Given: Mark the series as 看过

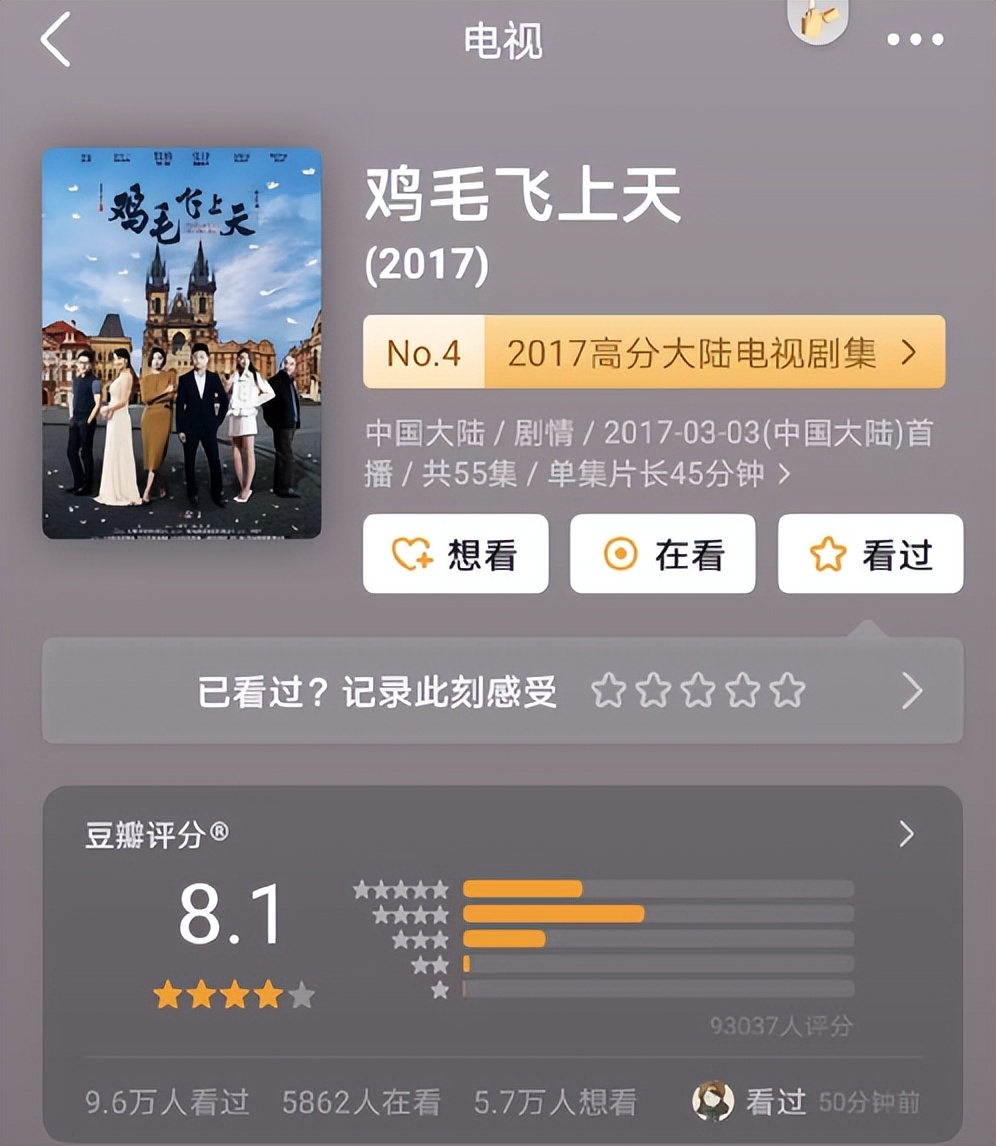Looking at the screenshot, I should pyautogui.click(x=869, y=553).
